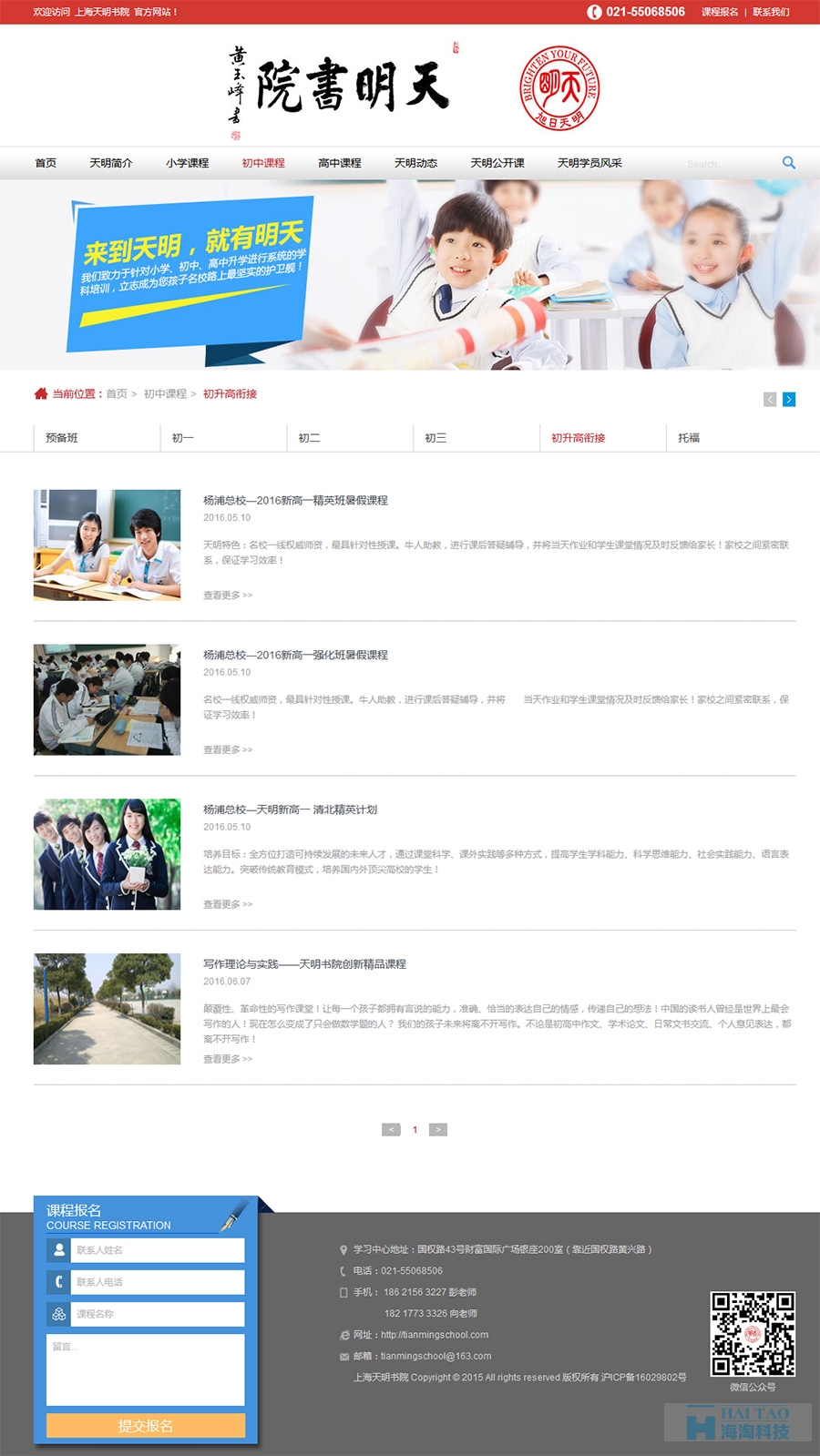Submit registration with 提交报名
Screen dimensions: 820x1456
click(x=146, y=1425)
